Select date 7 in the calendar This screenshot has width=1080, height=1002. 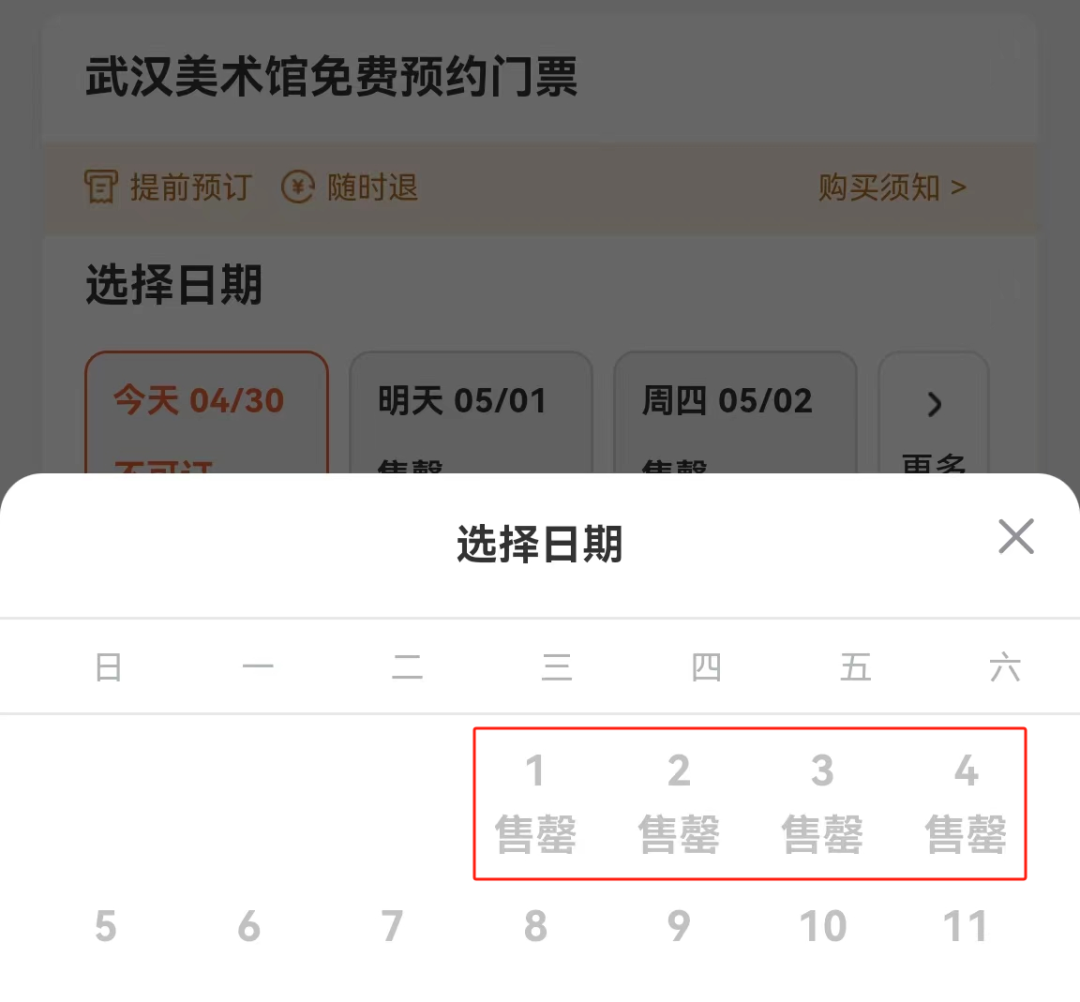[392, 927]
